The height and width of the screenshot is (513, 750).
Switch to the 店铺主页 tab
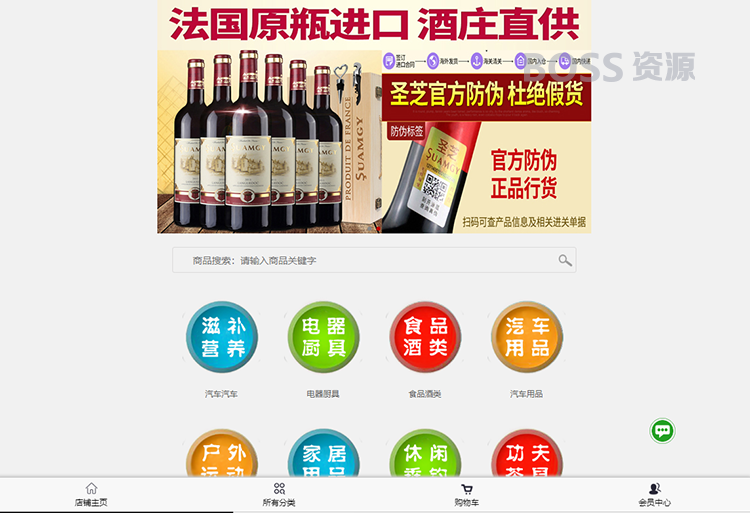point(91,495)
